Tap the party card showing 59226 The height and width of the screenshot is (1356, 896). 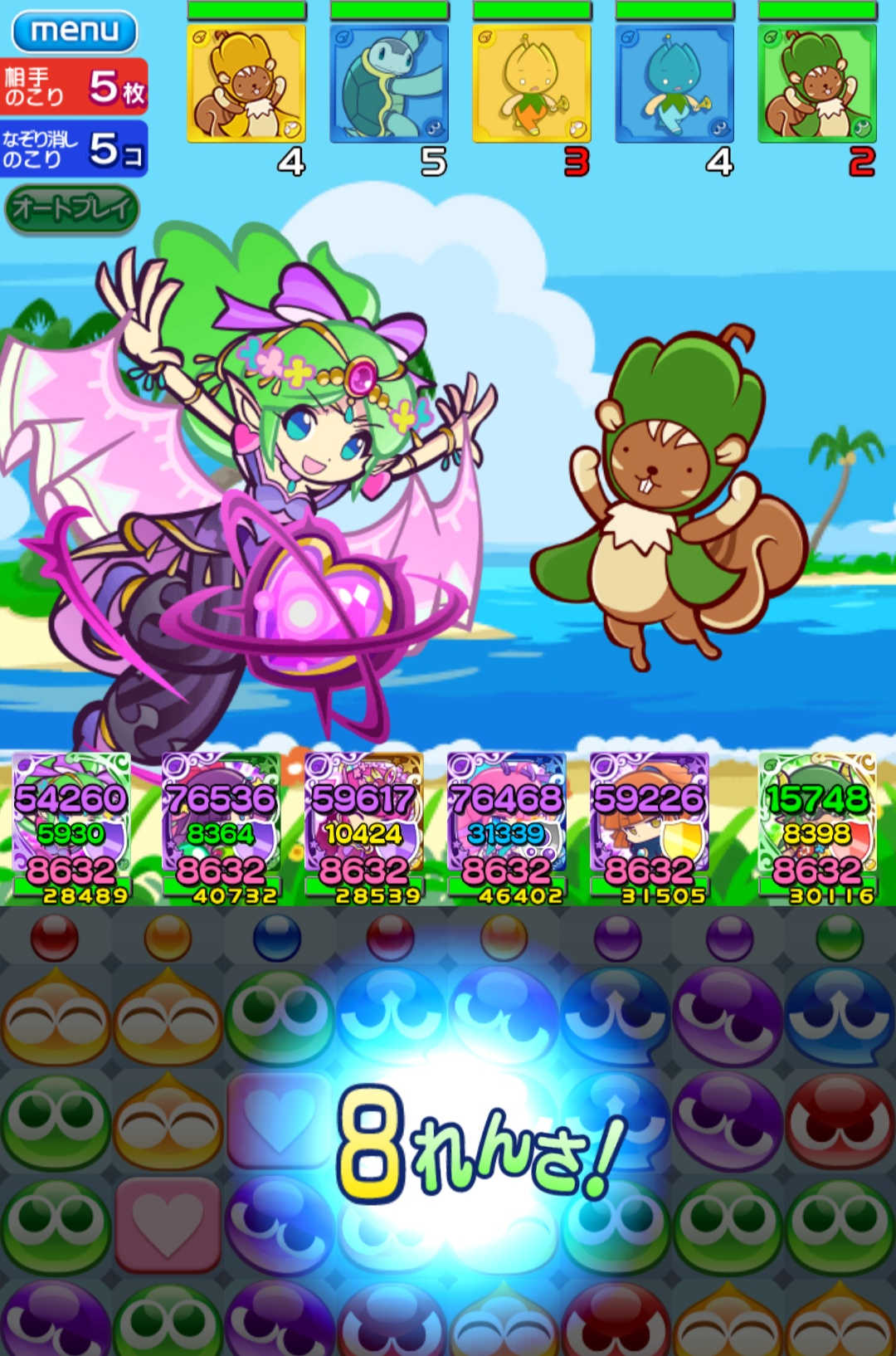649,826
